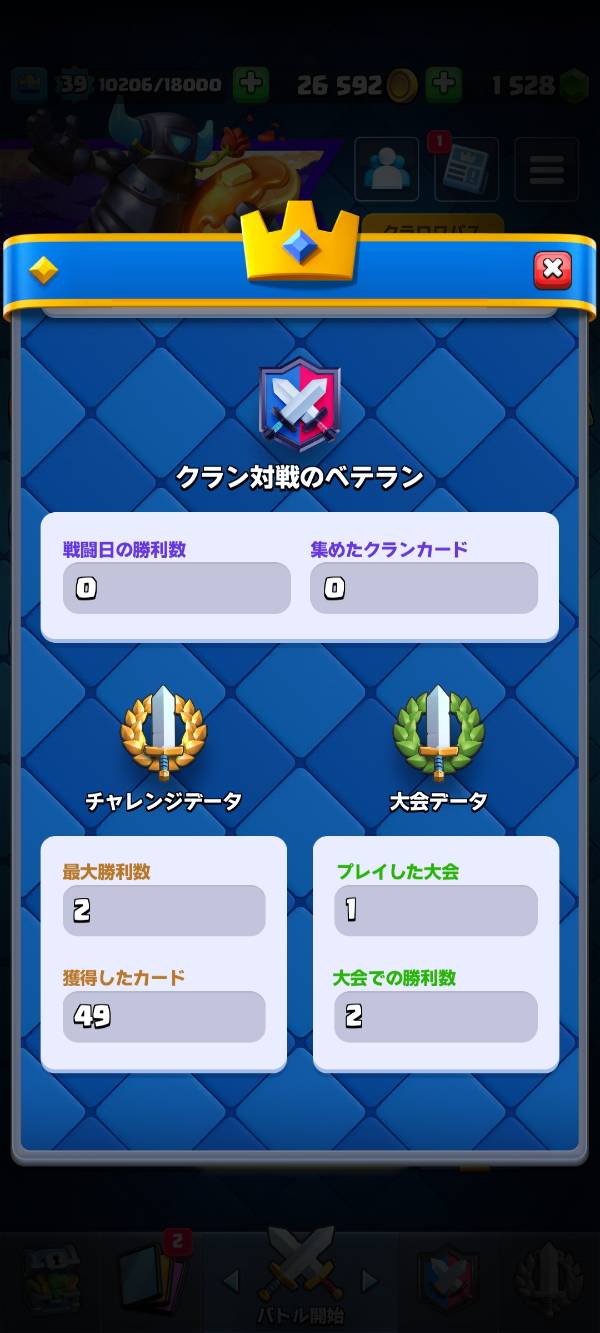
Task: Close the player profile popup
Action: 552,269
